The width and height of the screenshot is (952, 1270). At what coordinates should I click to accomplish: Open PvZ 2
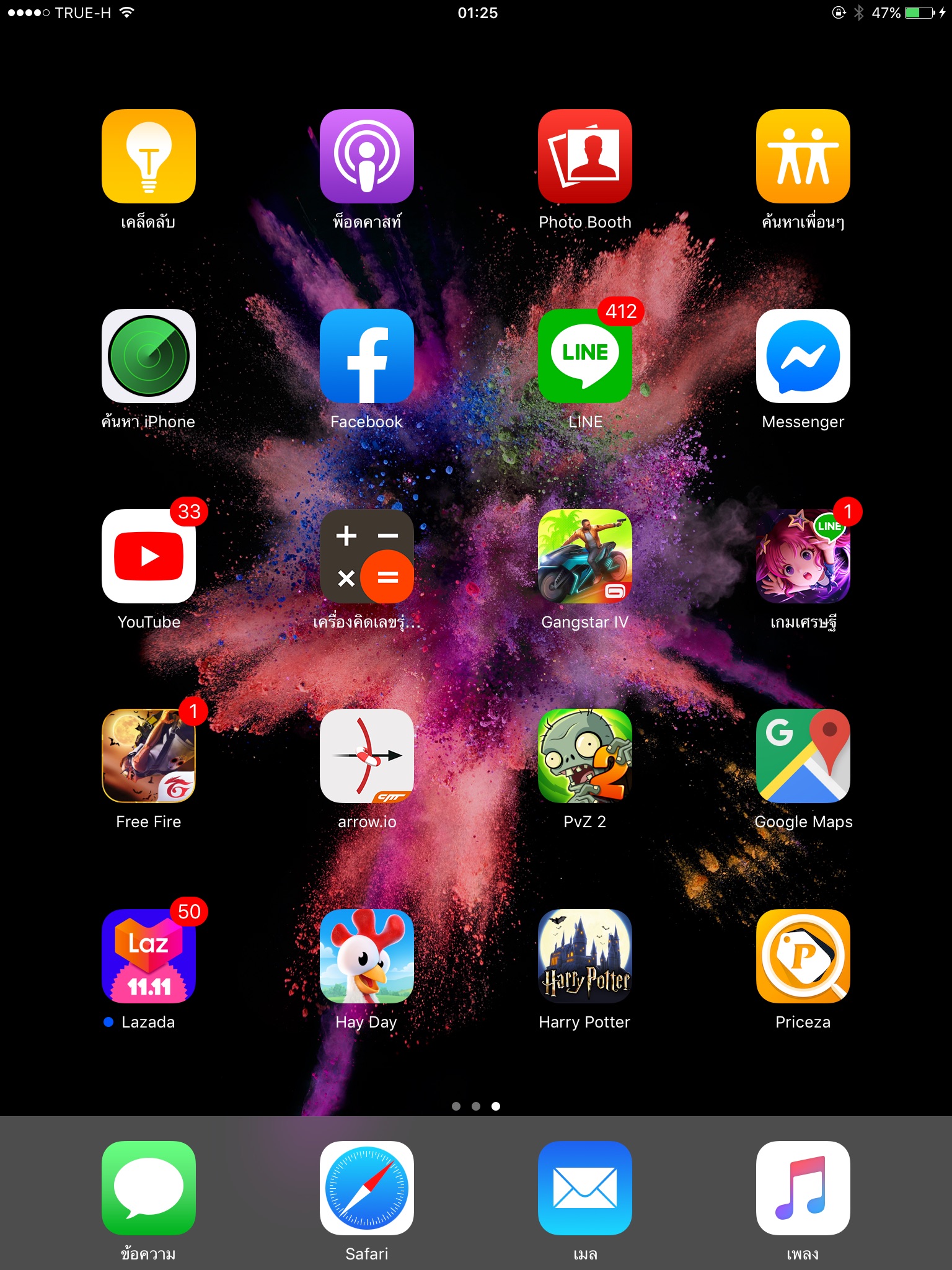585,756
